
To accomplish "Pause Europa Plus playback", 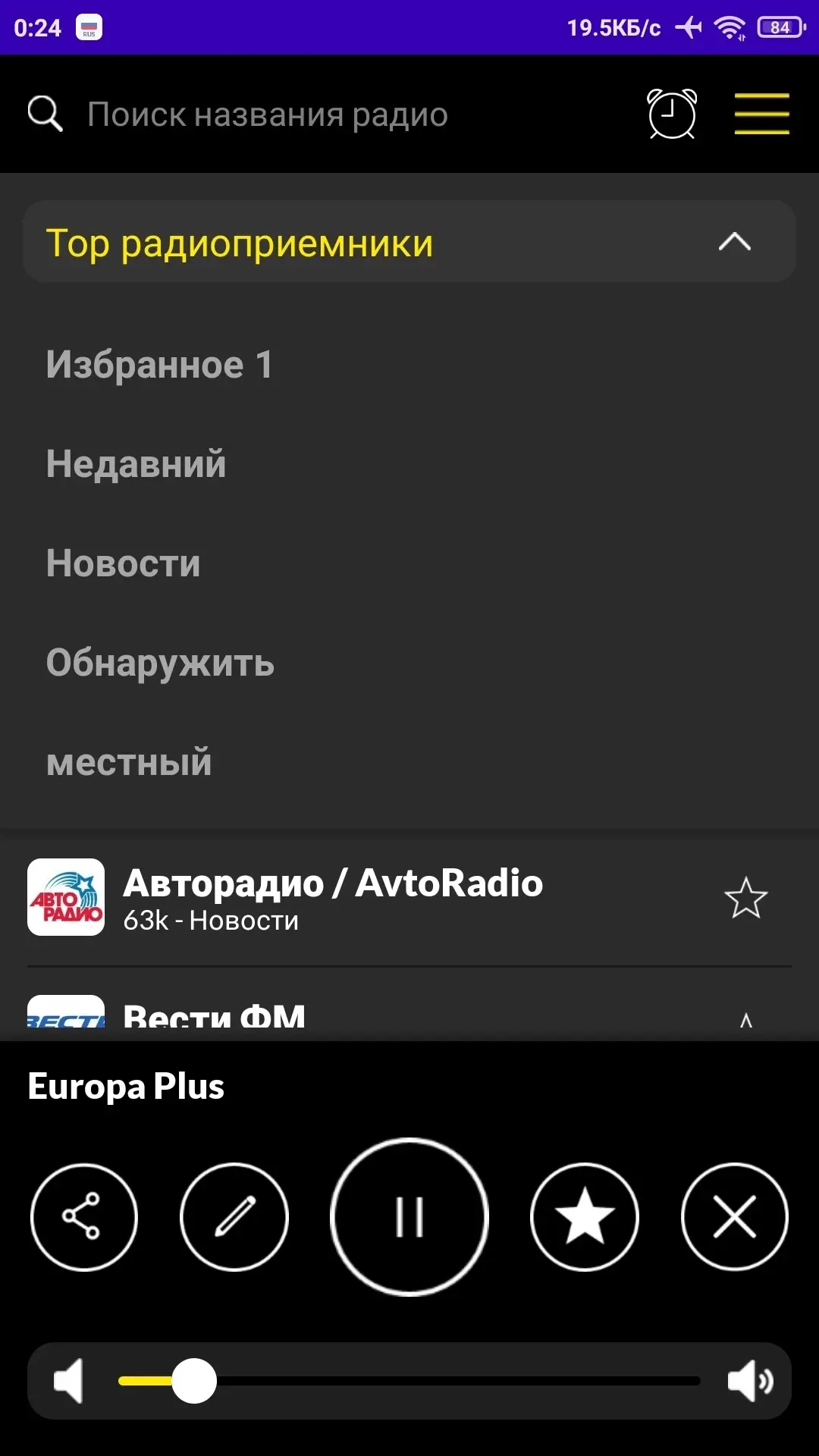I will [409, 1217].
